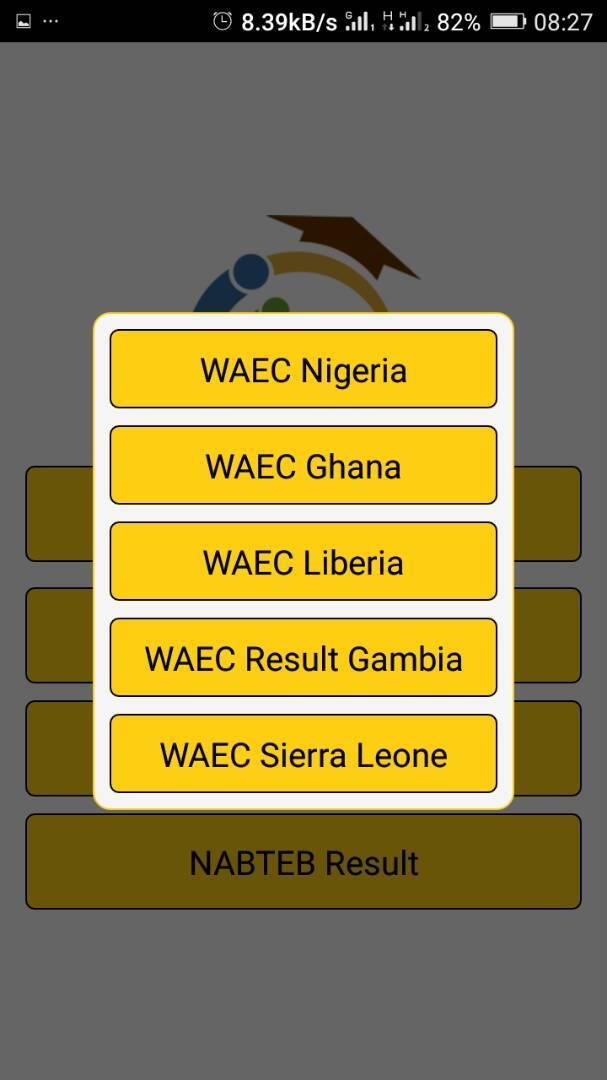
Task: Tap WAEC Result Gambia
Action: pos(303,657)
